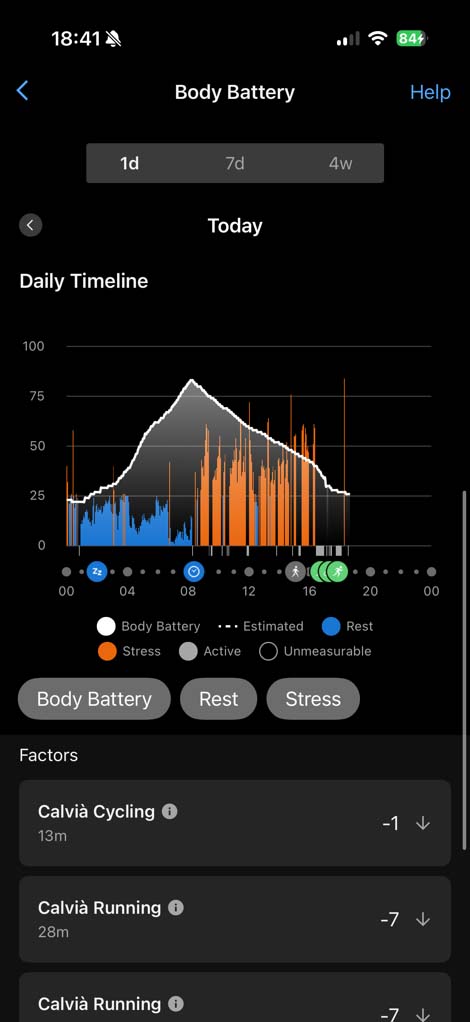Open the Calvià Cycling factor row
The height and width of the screenshot is (1022, 470).
[235, 823]
